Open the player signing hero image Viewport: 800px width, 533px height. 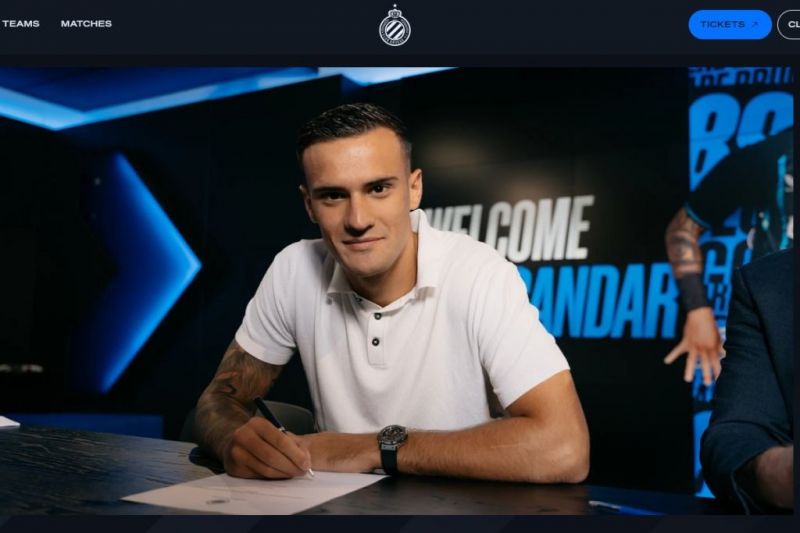[x=400, y=290]
